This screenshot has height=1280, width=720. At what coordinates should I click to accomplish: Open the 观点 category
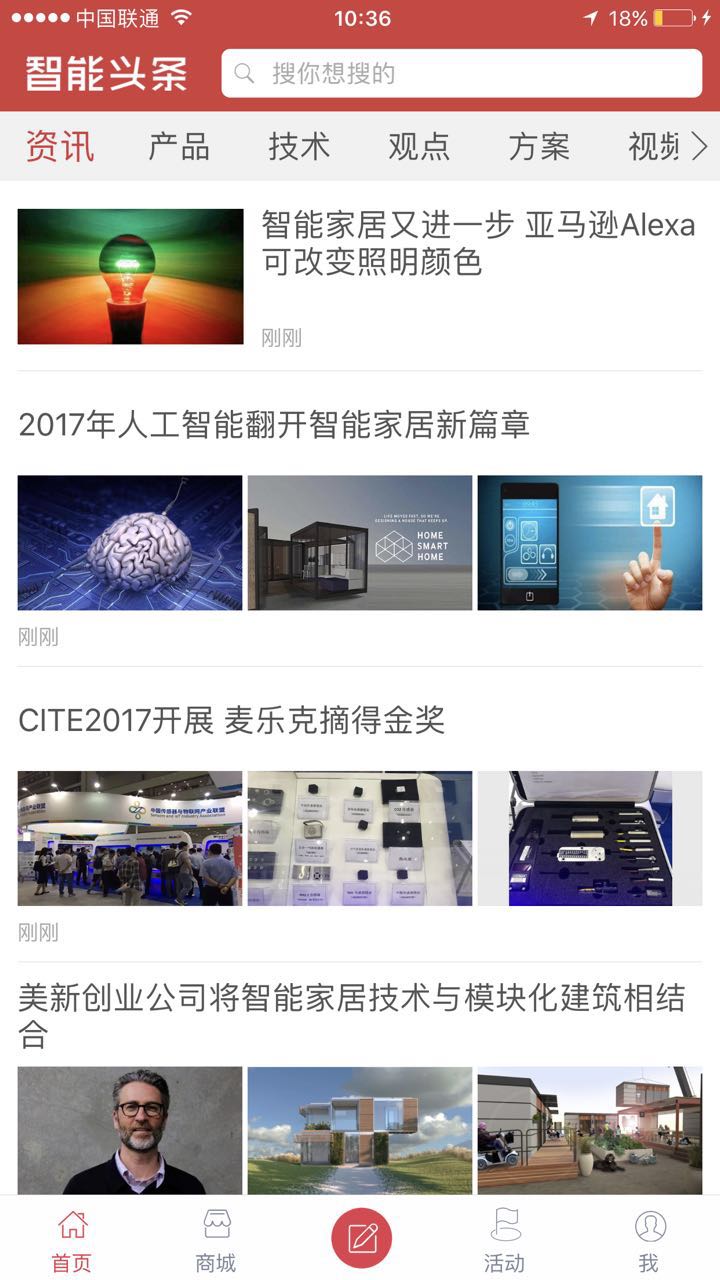[420, 146]
